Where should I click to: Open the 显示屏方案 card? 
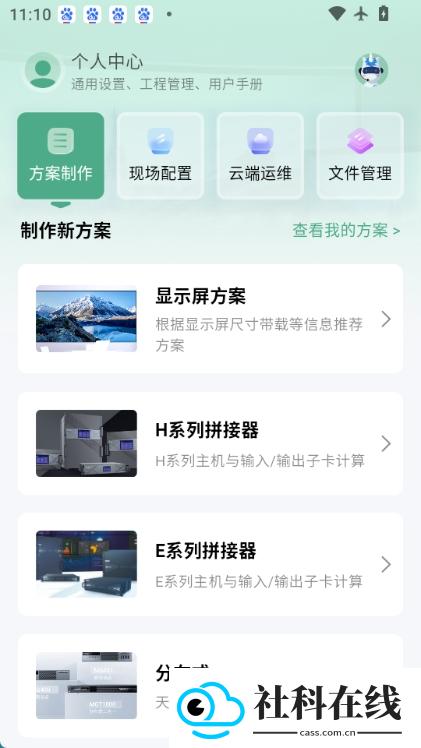point(210,319)
